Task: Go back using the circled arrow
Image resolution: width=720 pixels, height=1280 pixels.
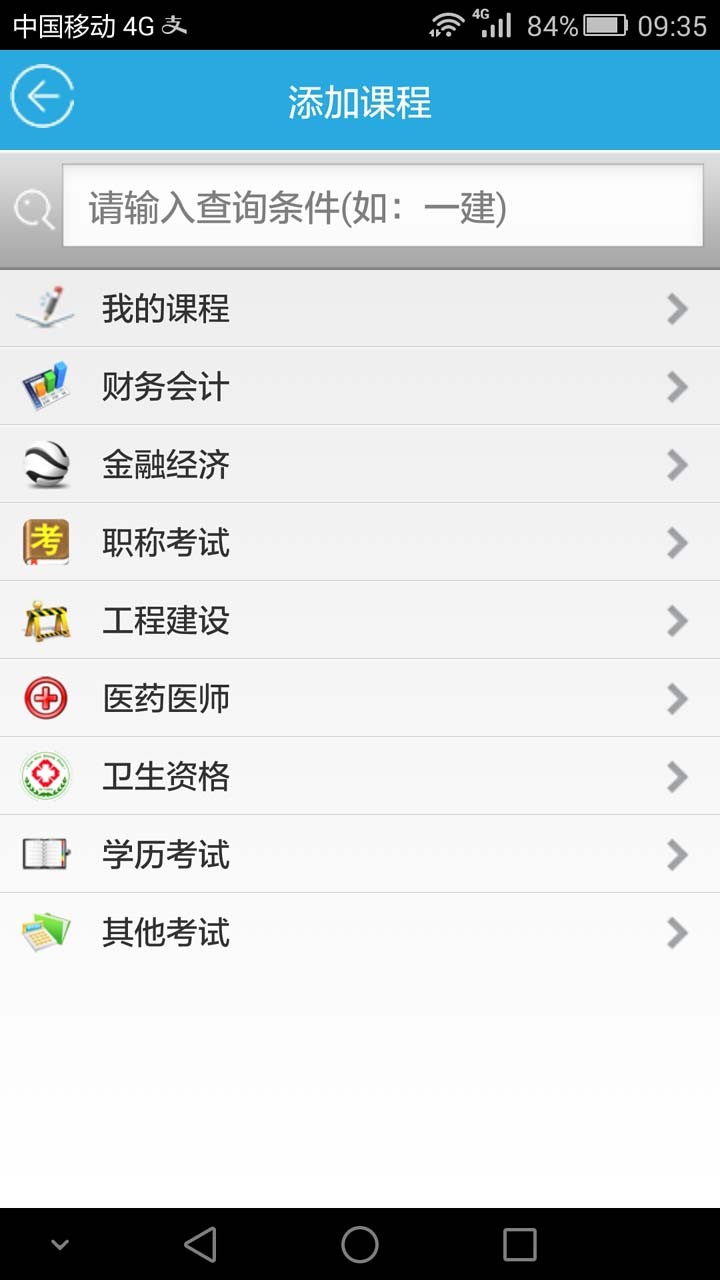Action: coord(42,97)
